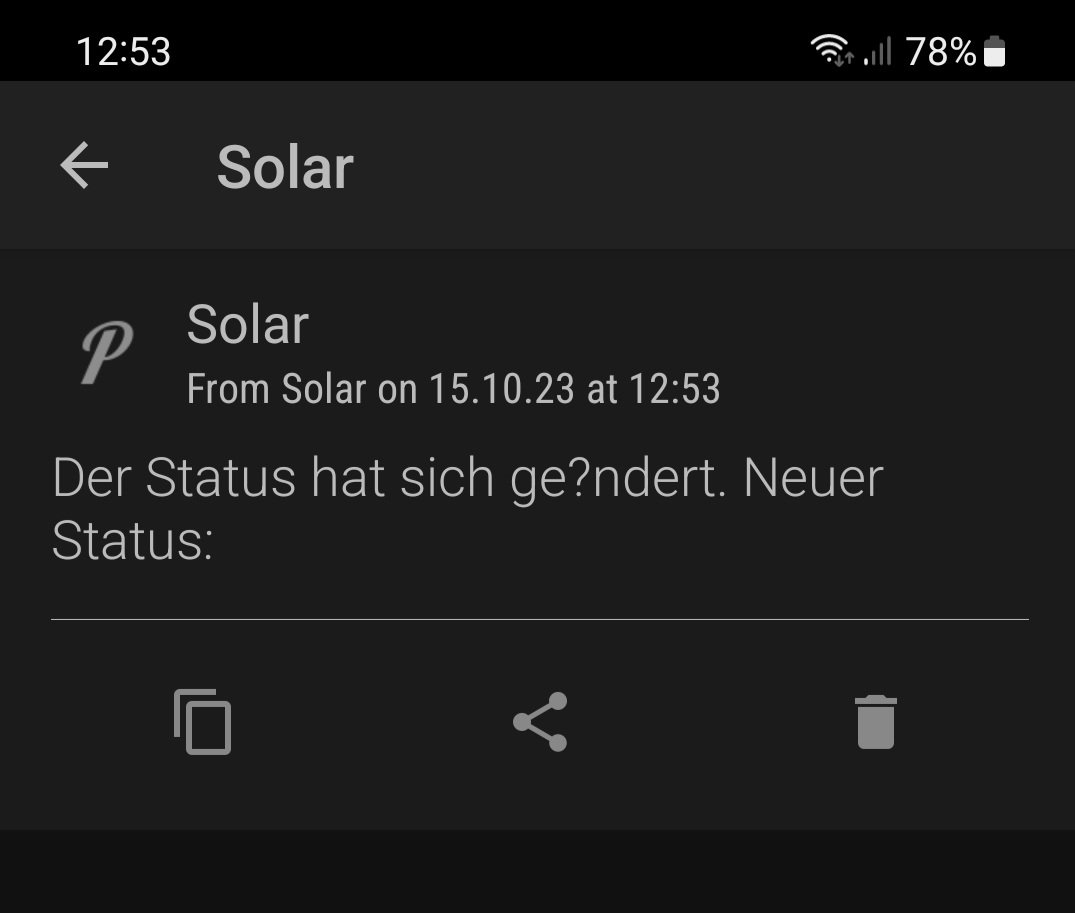
Task: Share the Solar status message
Action: (x=540, y=721)
